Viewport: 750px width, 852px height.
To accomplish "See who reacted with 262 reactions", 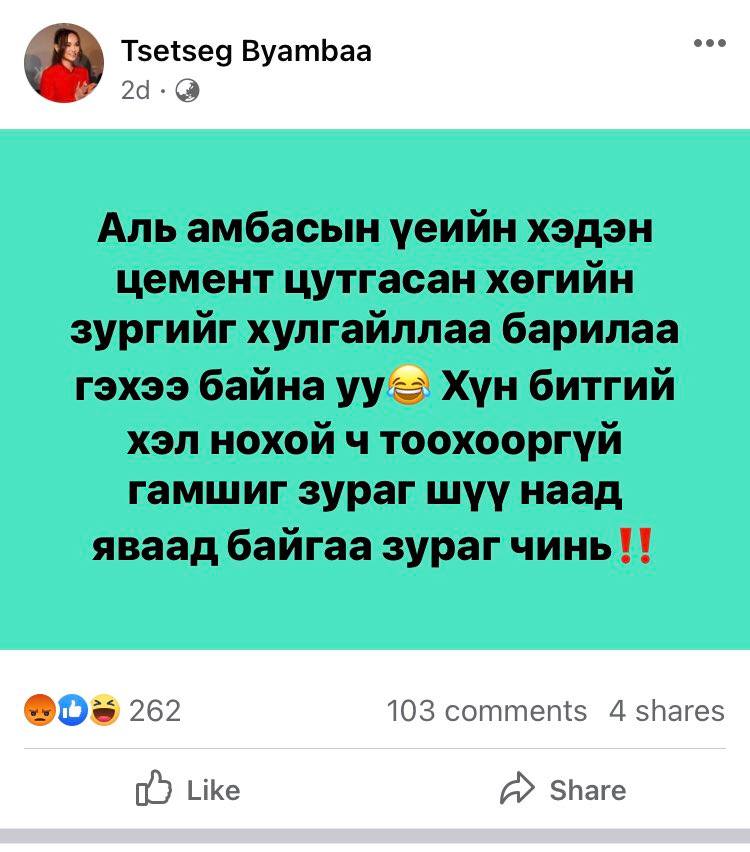I will (101, 711).
